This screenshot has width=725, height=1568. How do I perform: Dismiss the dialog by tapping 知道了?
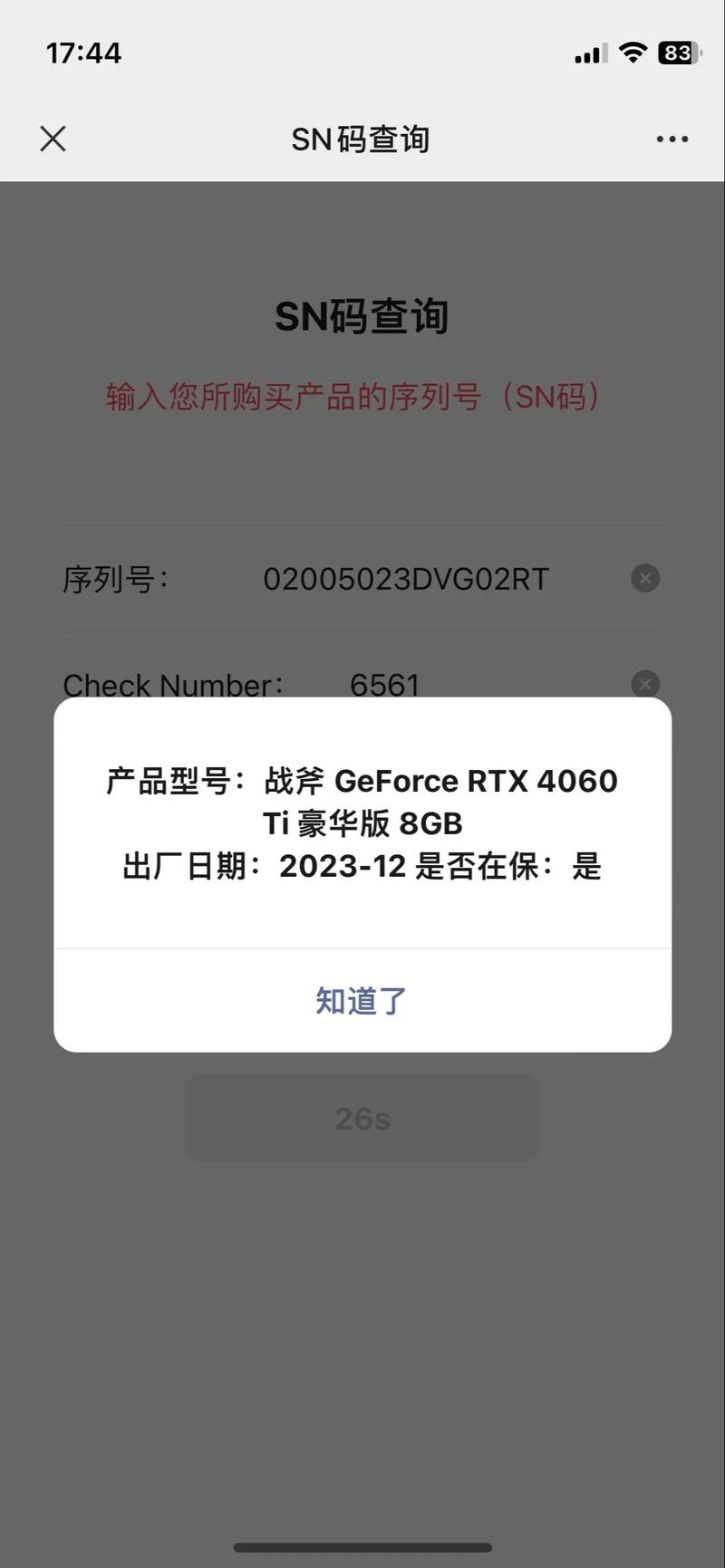pos(361,1000)
